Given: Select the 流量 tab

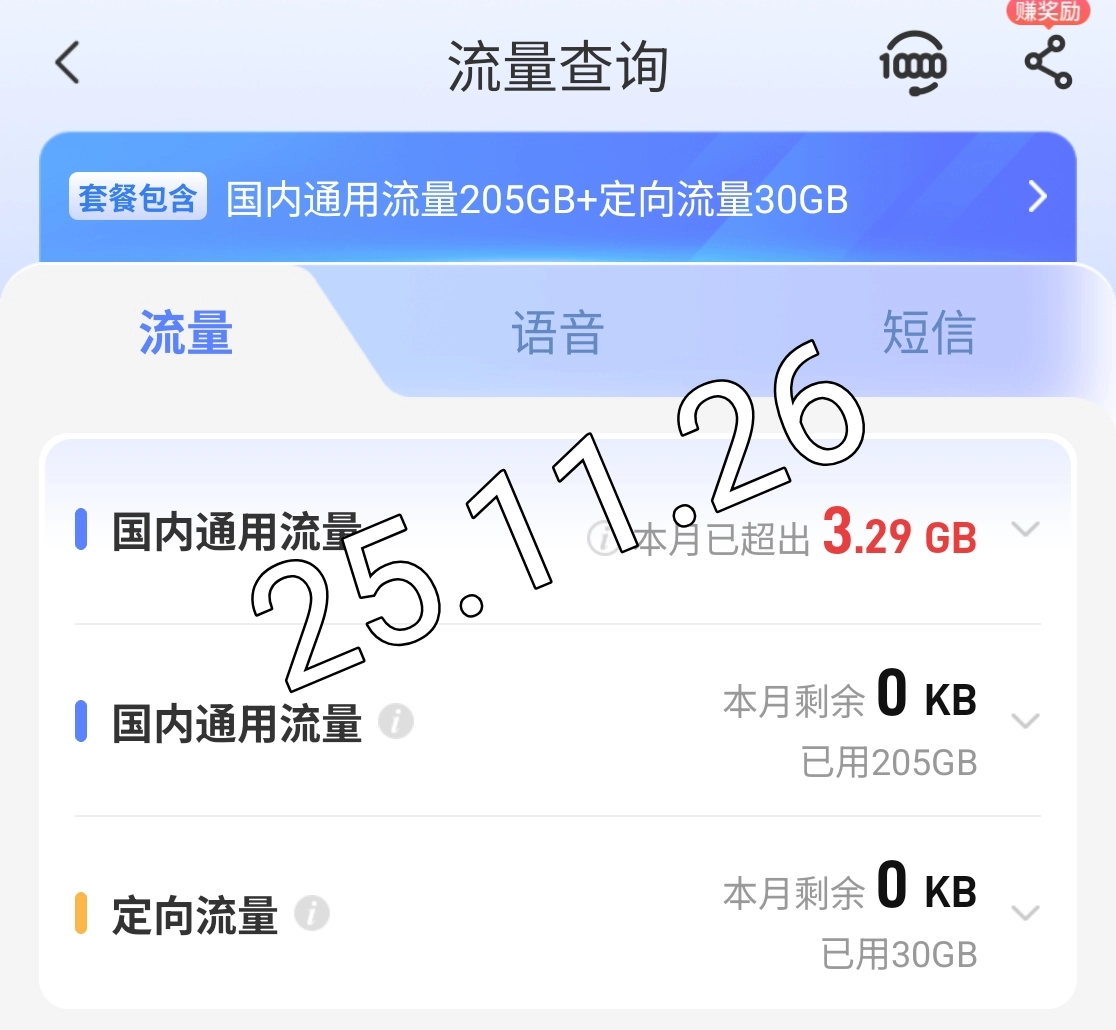Looking at the screenshot, I should point(186,333).
